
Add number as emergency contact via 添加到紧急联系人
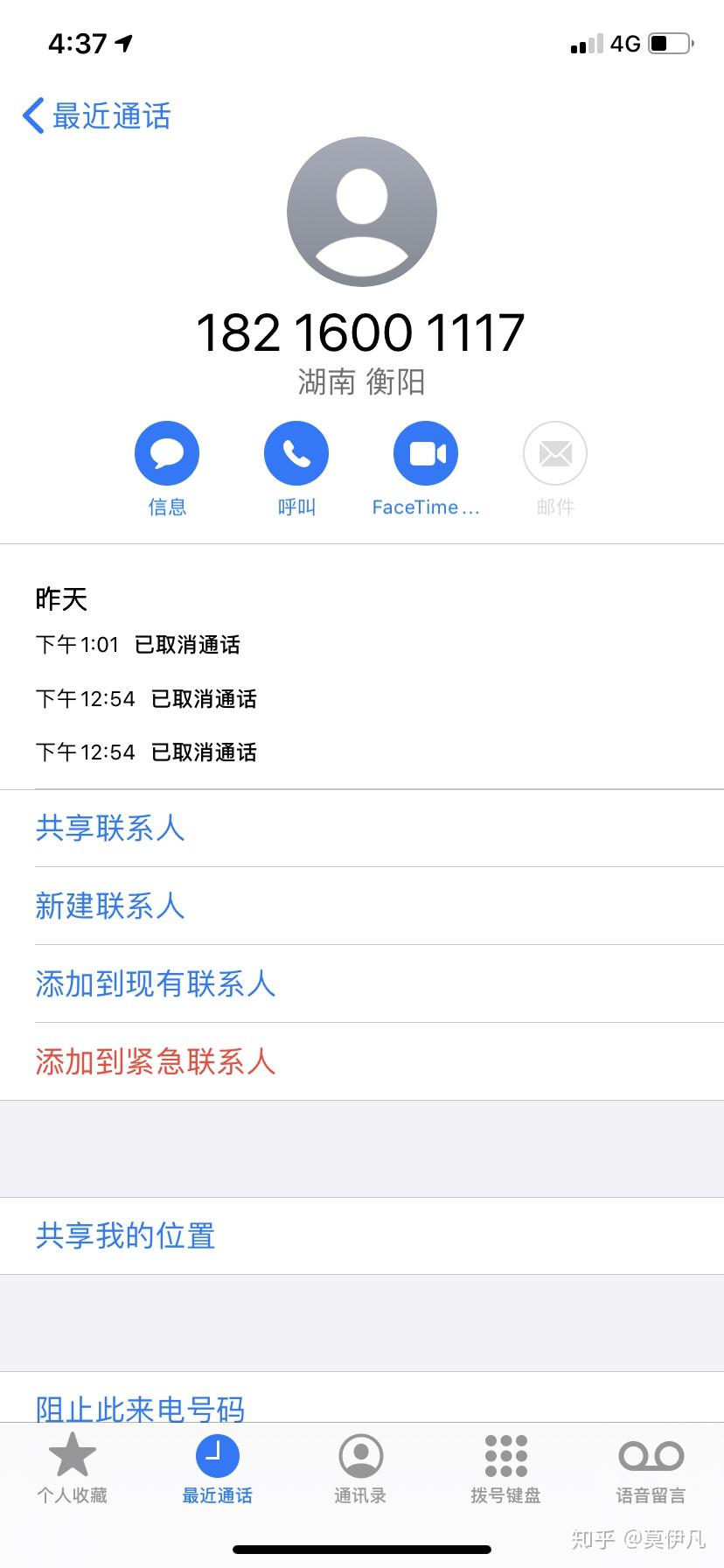pyautogui.click(x=156, y=1061)
